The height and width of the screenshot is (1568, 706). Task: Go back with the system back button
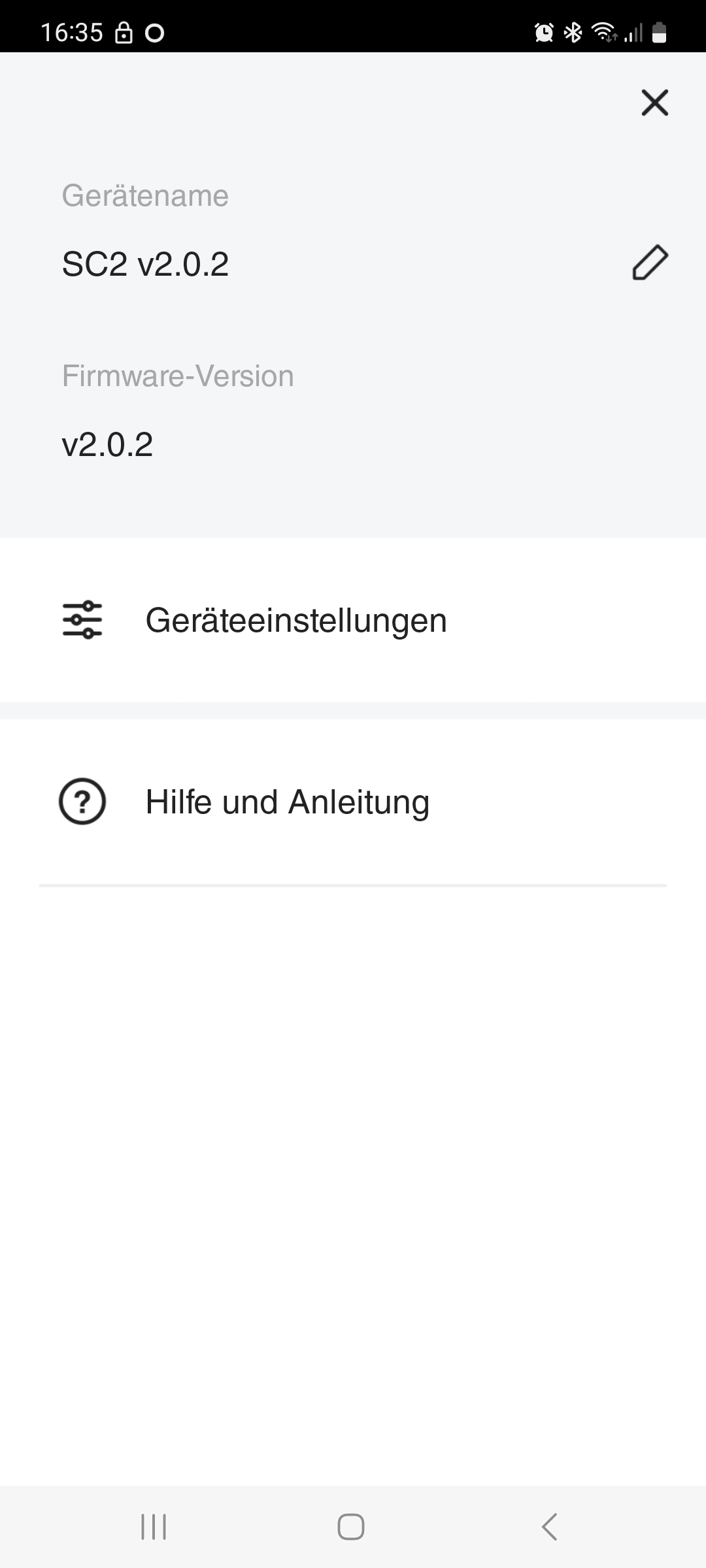549,1527
